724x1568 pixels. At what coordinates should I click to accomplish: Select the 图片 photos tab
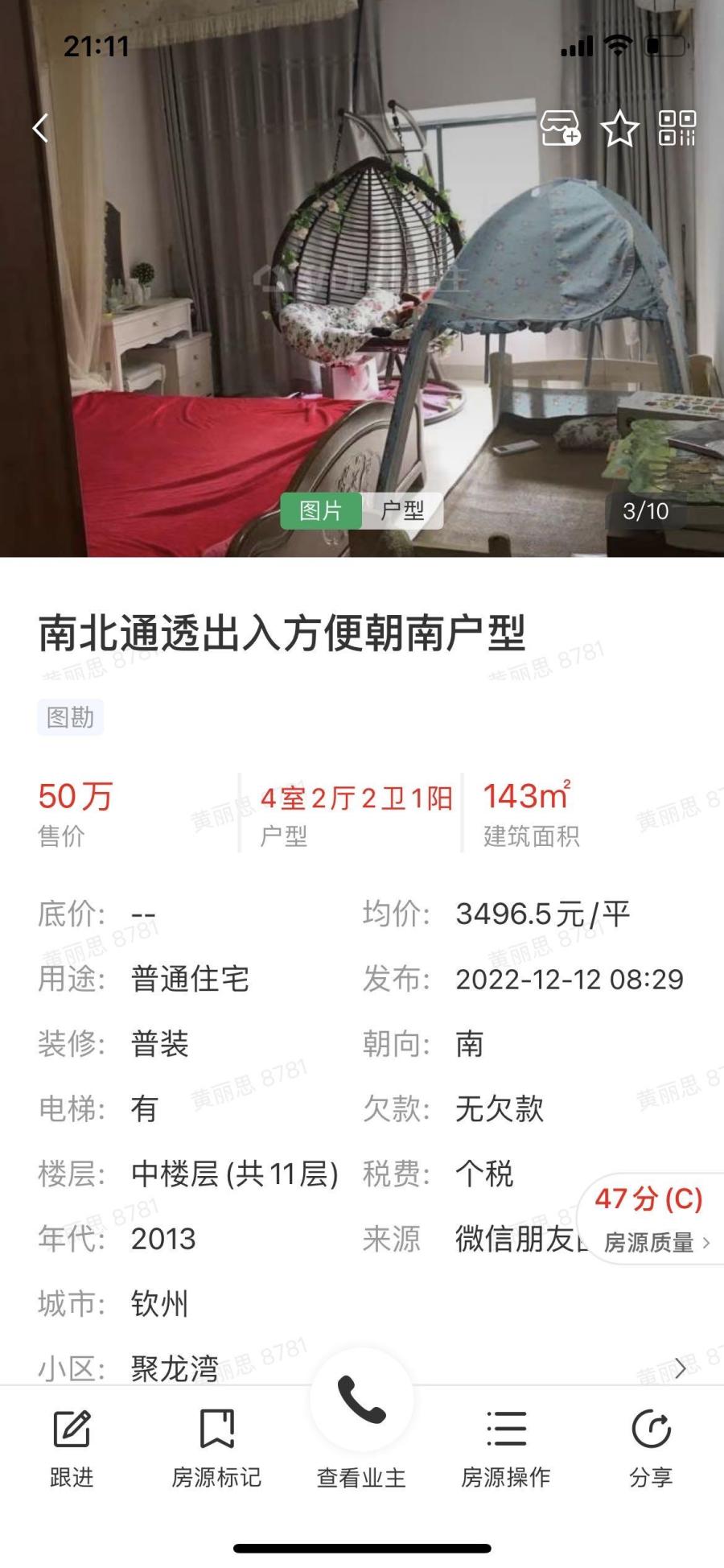pyautogui.click(x=321, y=510)
